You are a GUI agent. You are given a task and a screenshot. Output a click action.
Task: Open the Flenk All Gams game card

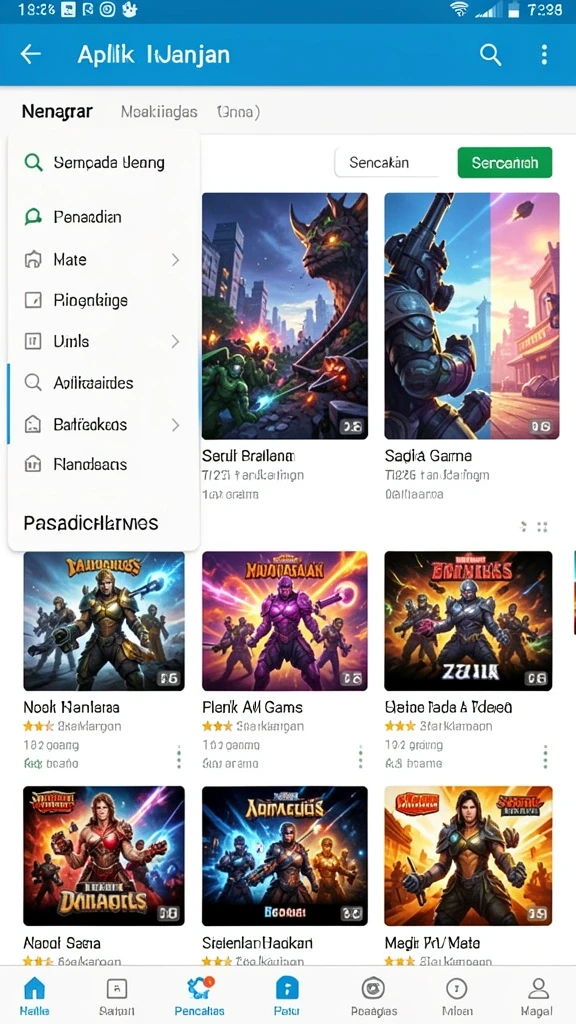[x=285, y=621]
